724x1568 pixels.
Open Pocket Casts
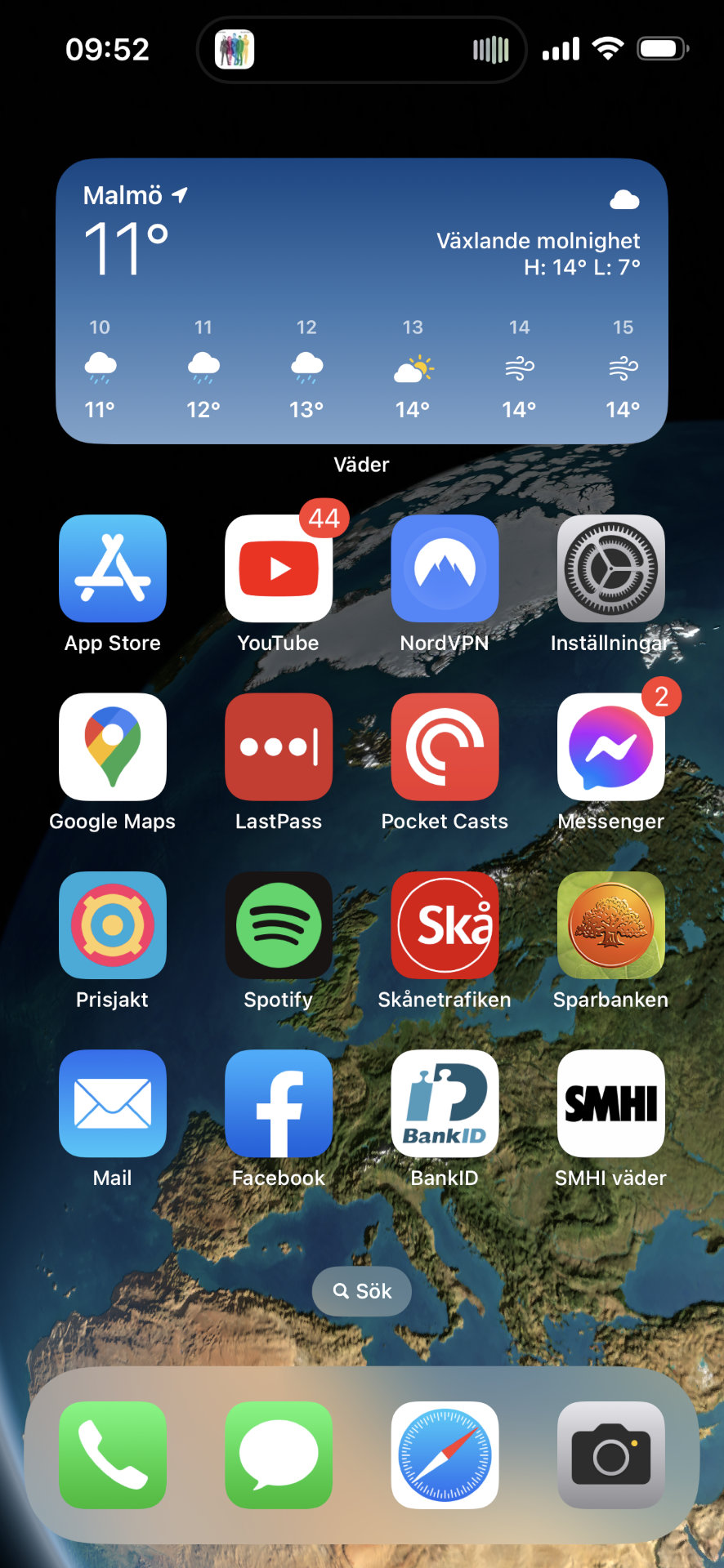coord(445,746)
